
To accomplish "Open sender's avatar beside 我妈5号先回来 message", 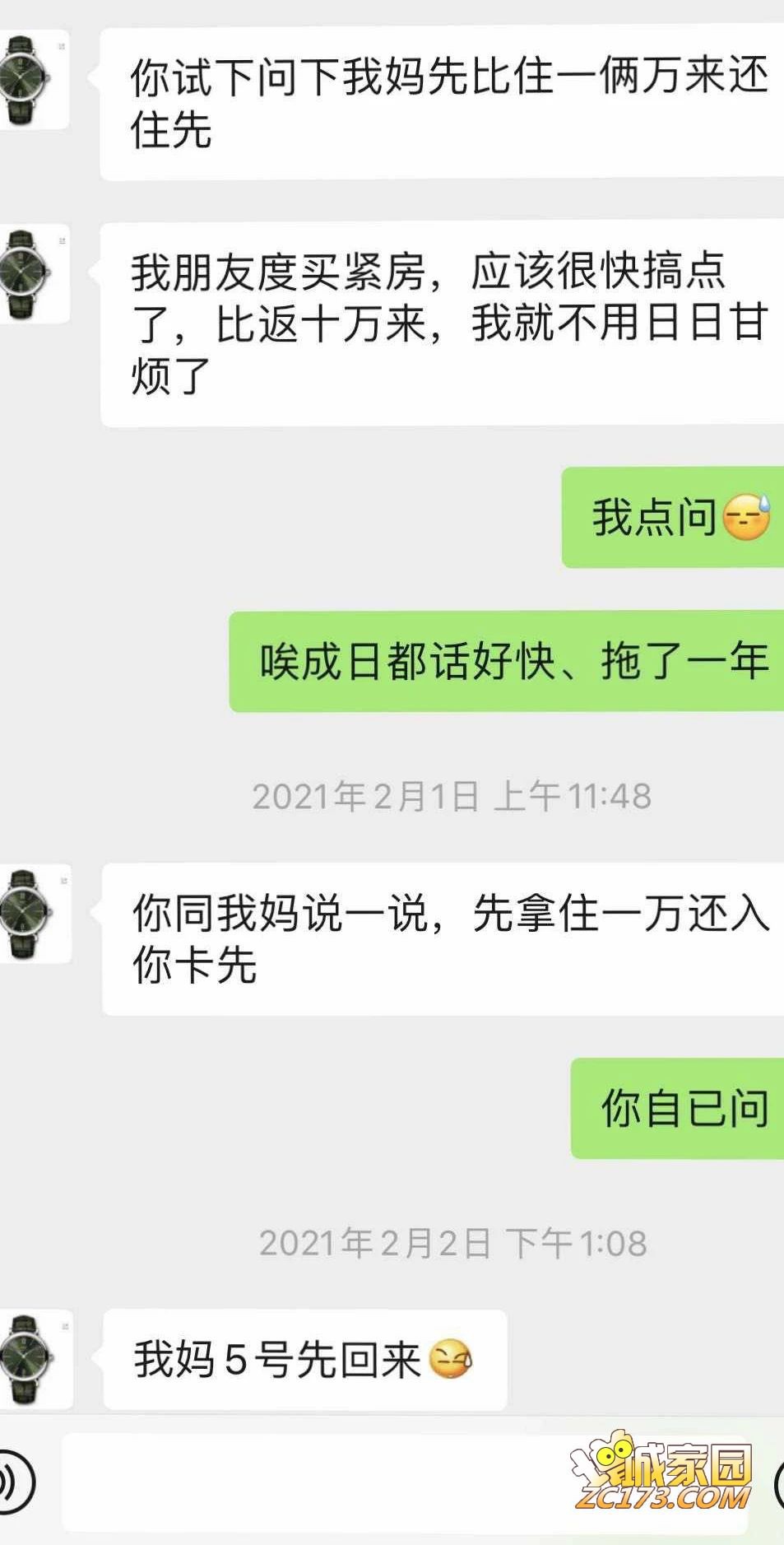I will (x=35, y=1359).
